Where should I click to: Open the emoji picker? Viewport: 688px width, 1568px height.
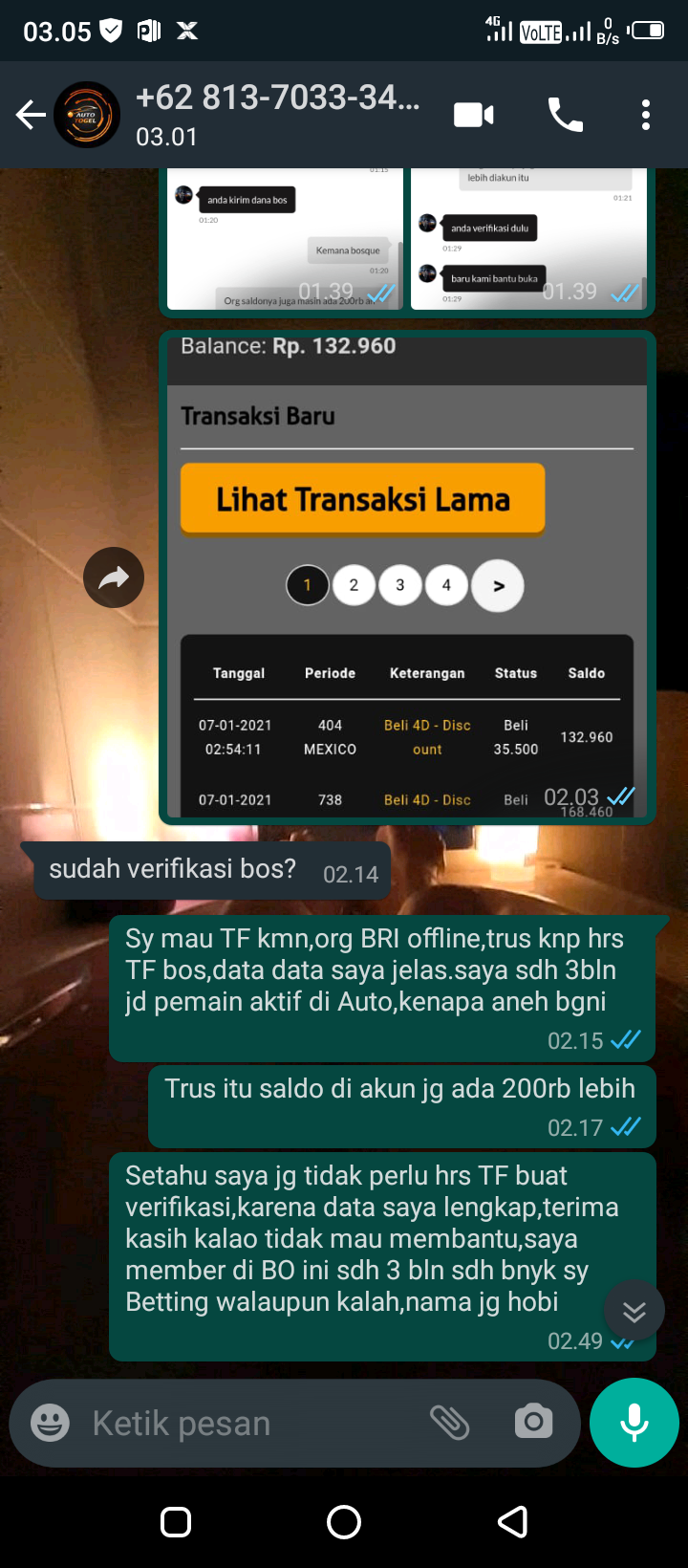tap(50, 1423)
